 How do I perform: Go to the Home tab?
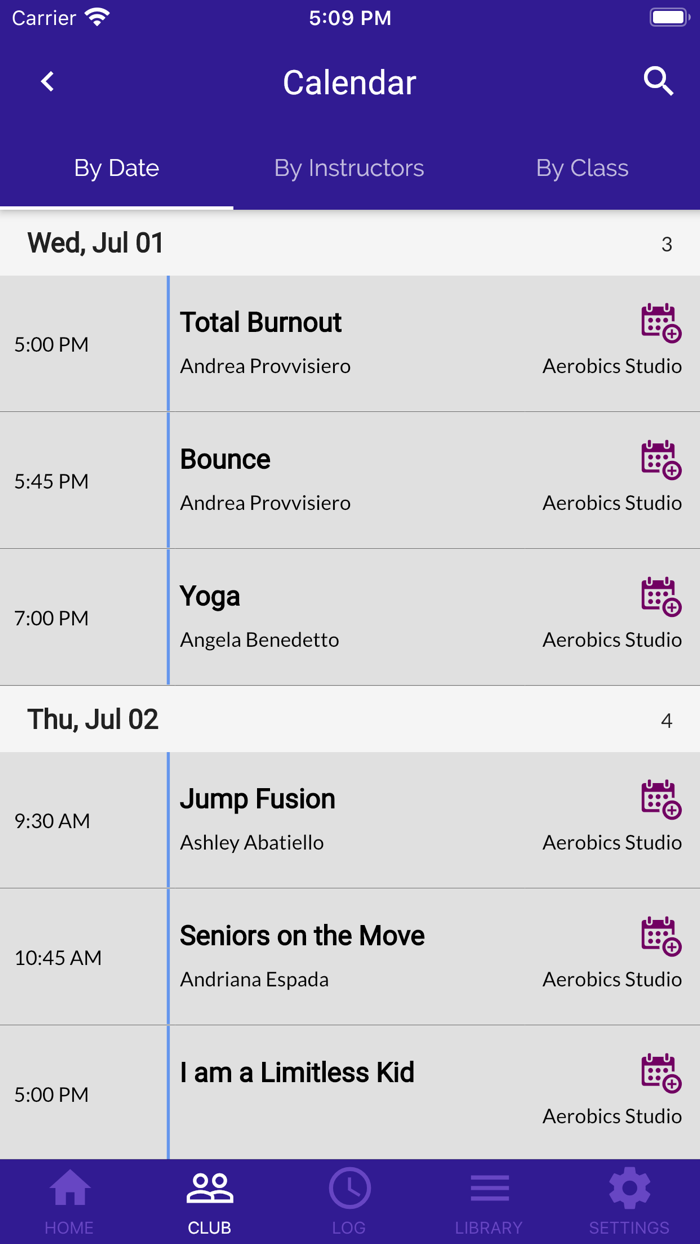point(69,1201)
